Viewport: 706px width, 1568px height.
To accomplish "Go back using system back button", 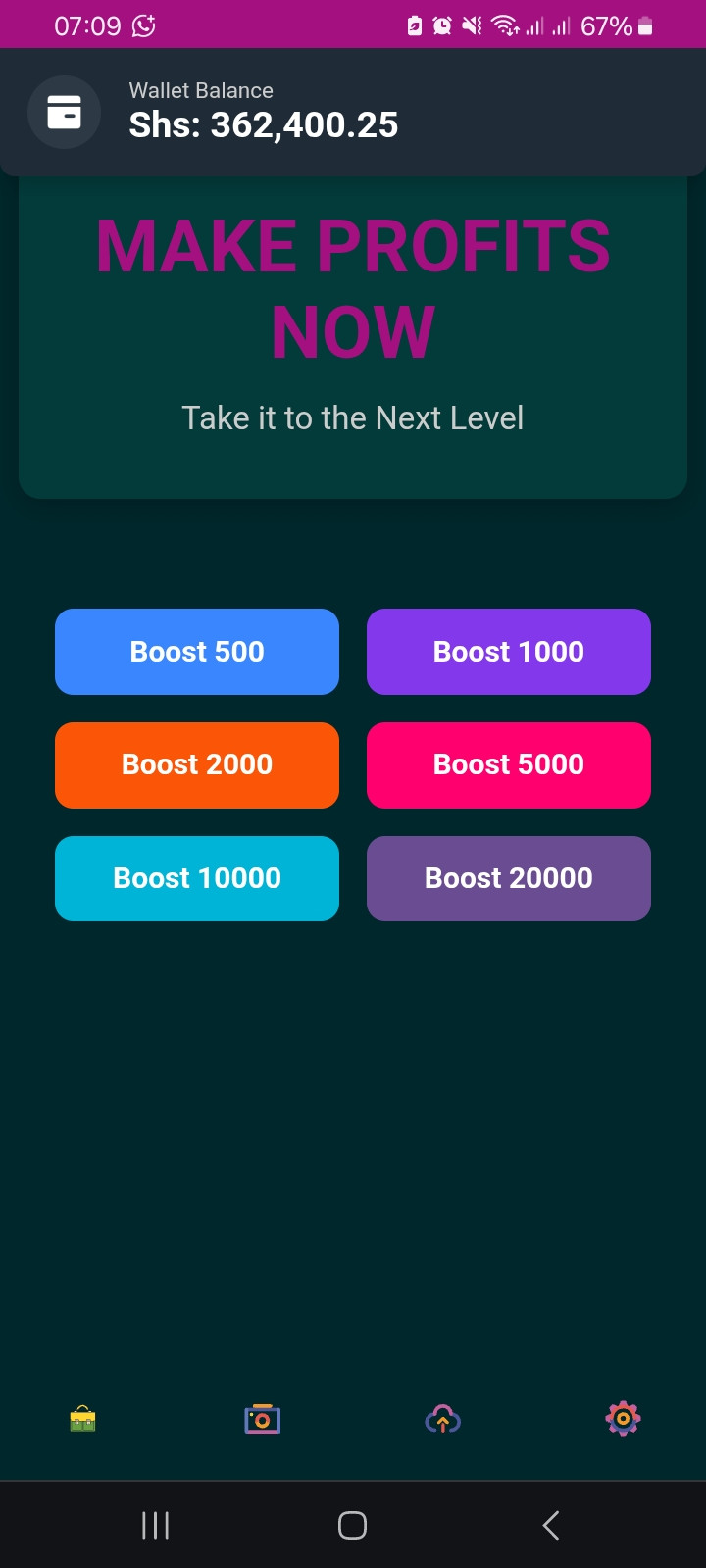I will [551, 1525].
